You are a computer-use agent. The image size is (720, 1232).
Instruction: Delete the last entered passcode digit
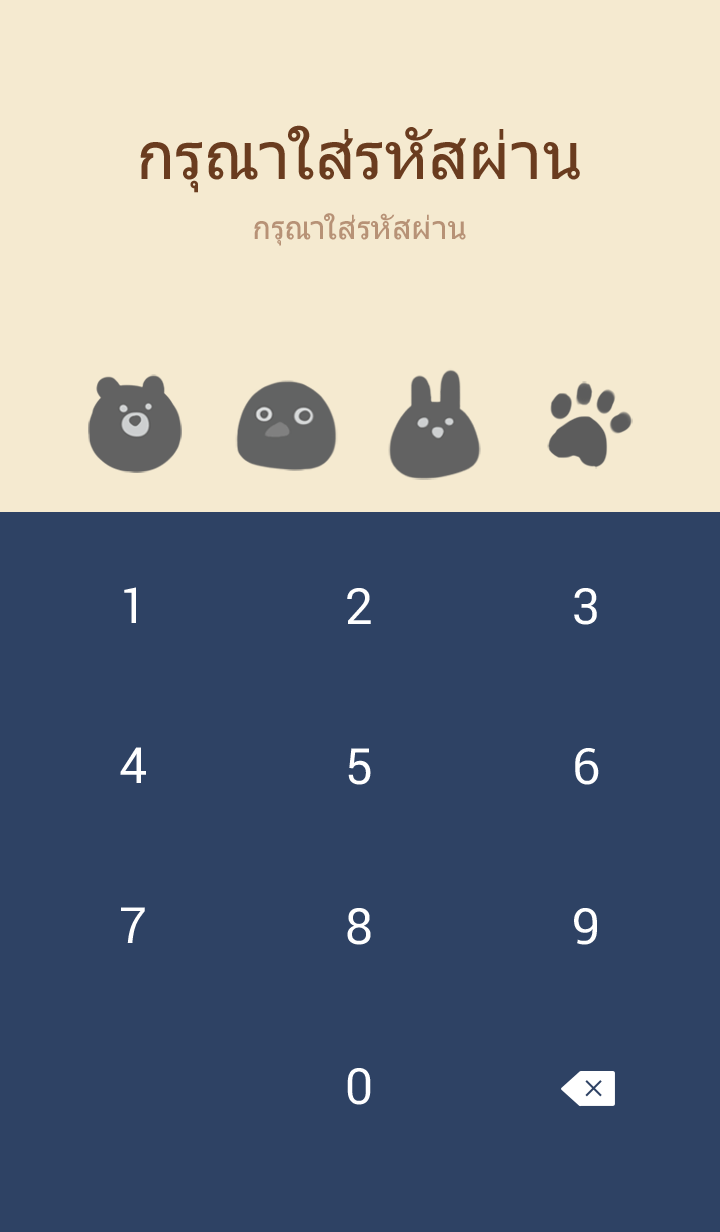pyautogui.click(x=588, y=1088)
